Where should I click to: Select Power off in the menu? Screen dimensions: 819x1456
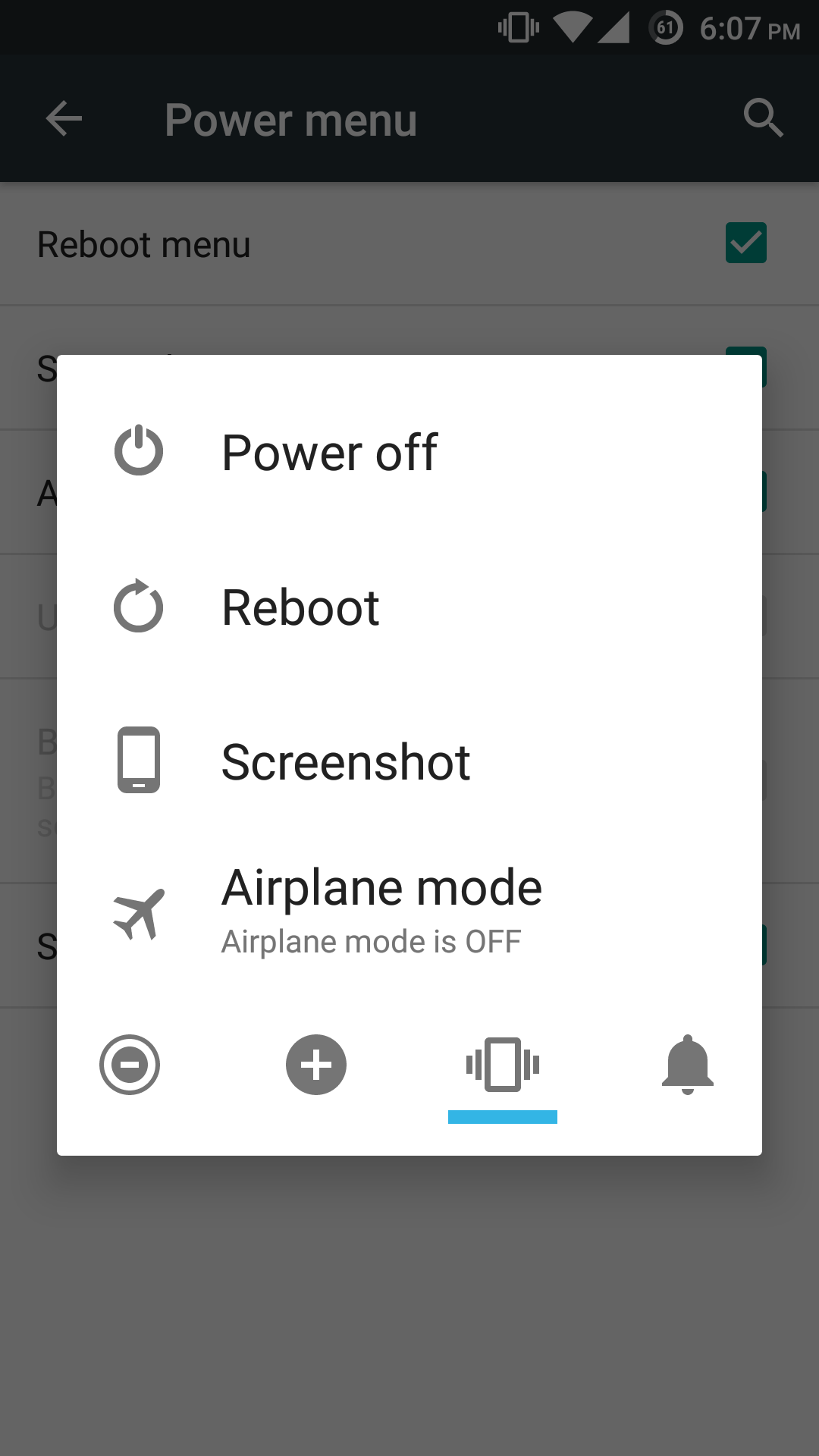tap(330, 453)
